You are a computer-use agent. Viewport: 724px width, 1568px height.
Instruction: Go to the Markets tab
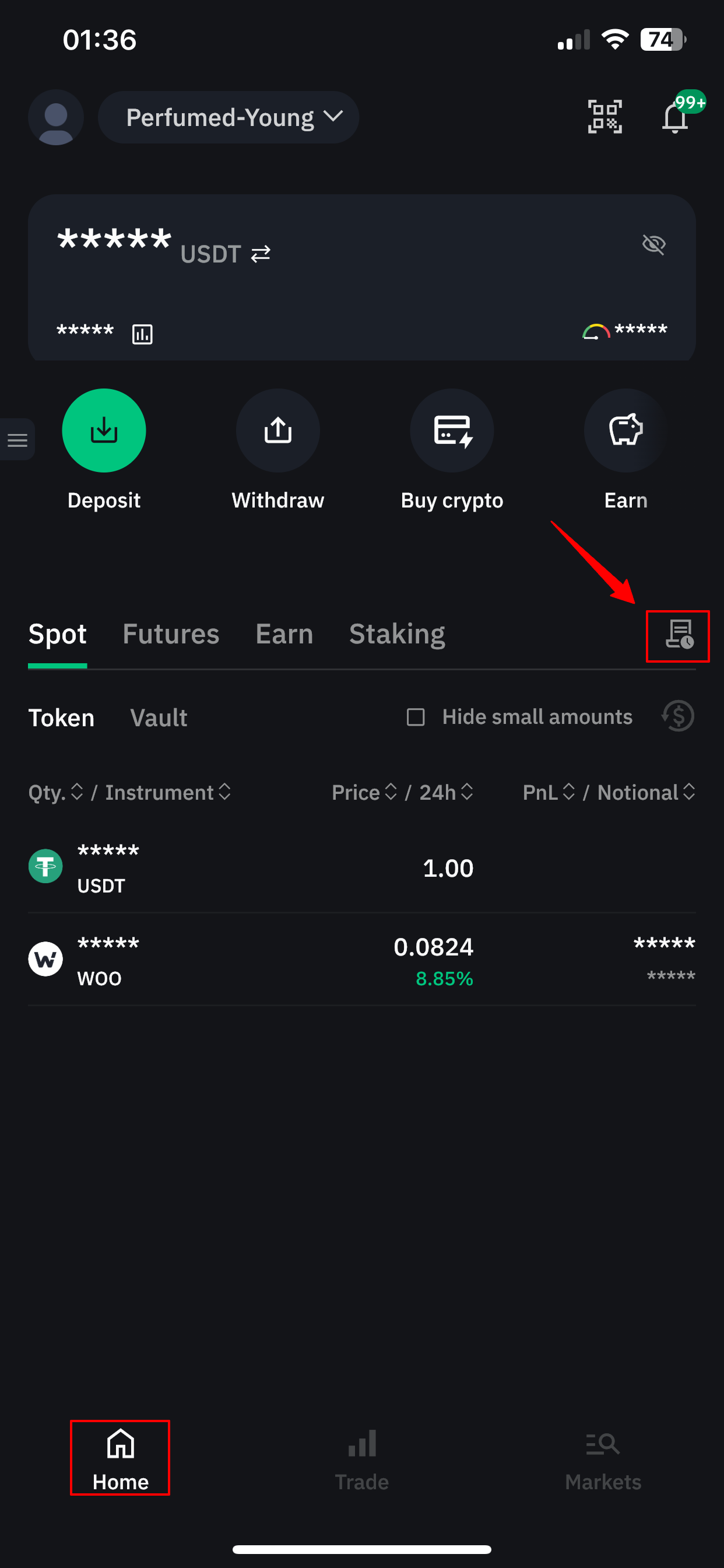click(x=603, y=1459)
